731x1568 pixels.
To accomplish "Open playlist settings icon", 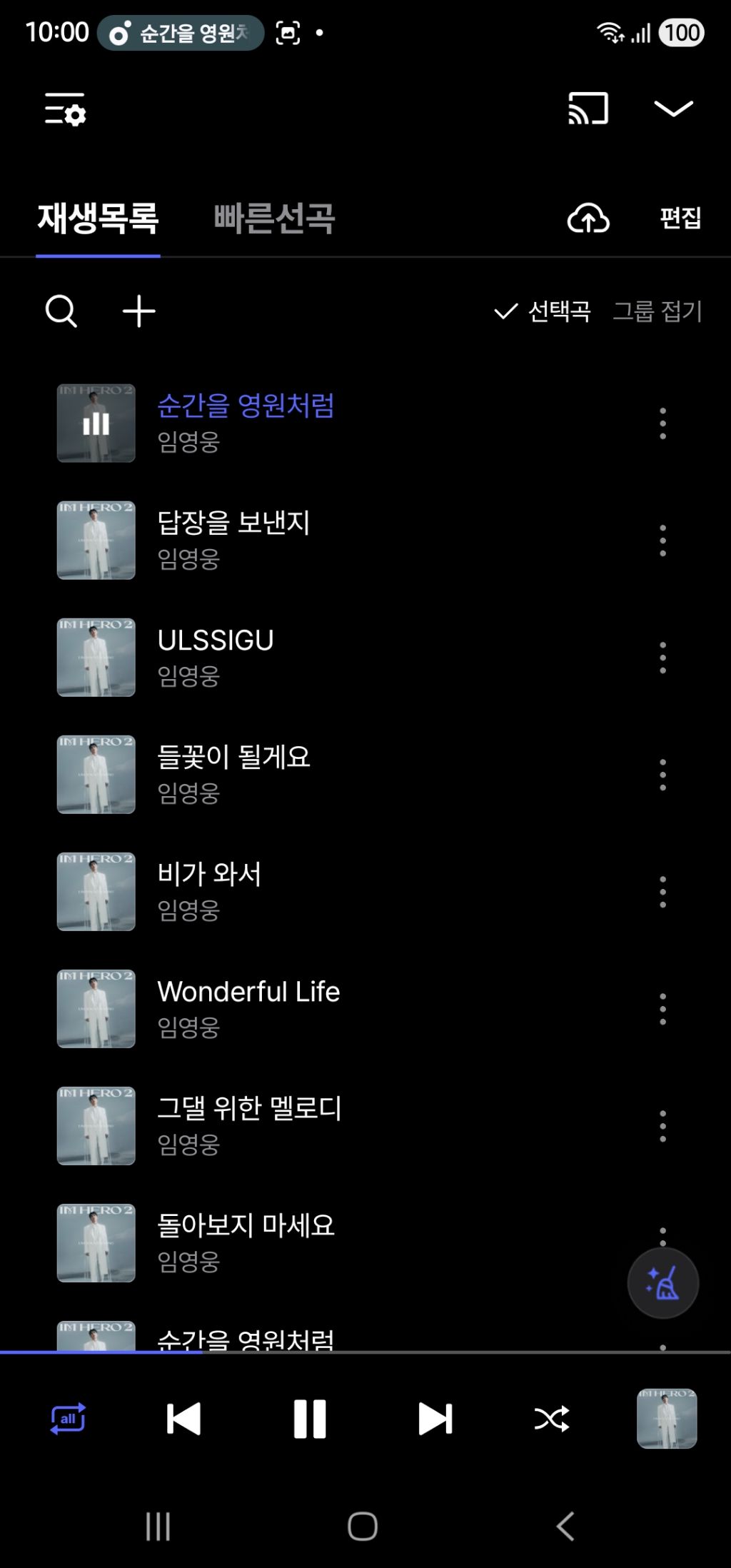I will tap(65, 109).
